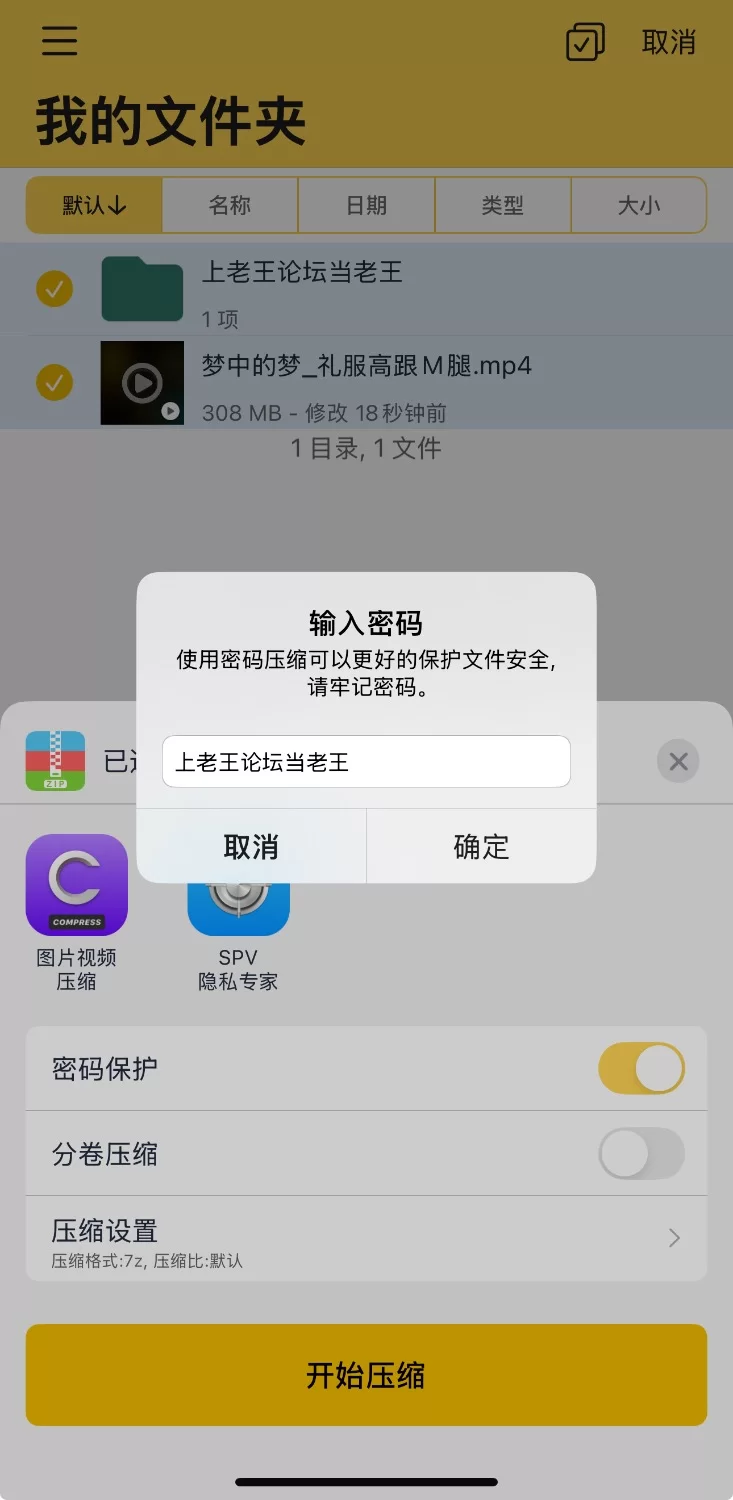Tap 取消 in the password dialog
The width and height of the screenshot is (733, 1500).
pyautogui.click(x=251, y=847)
